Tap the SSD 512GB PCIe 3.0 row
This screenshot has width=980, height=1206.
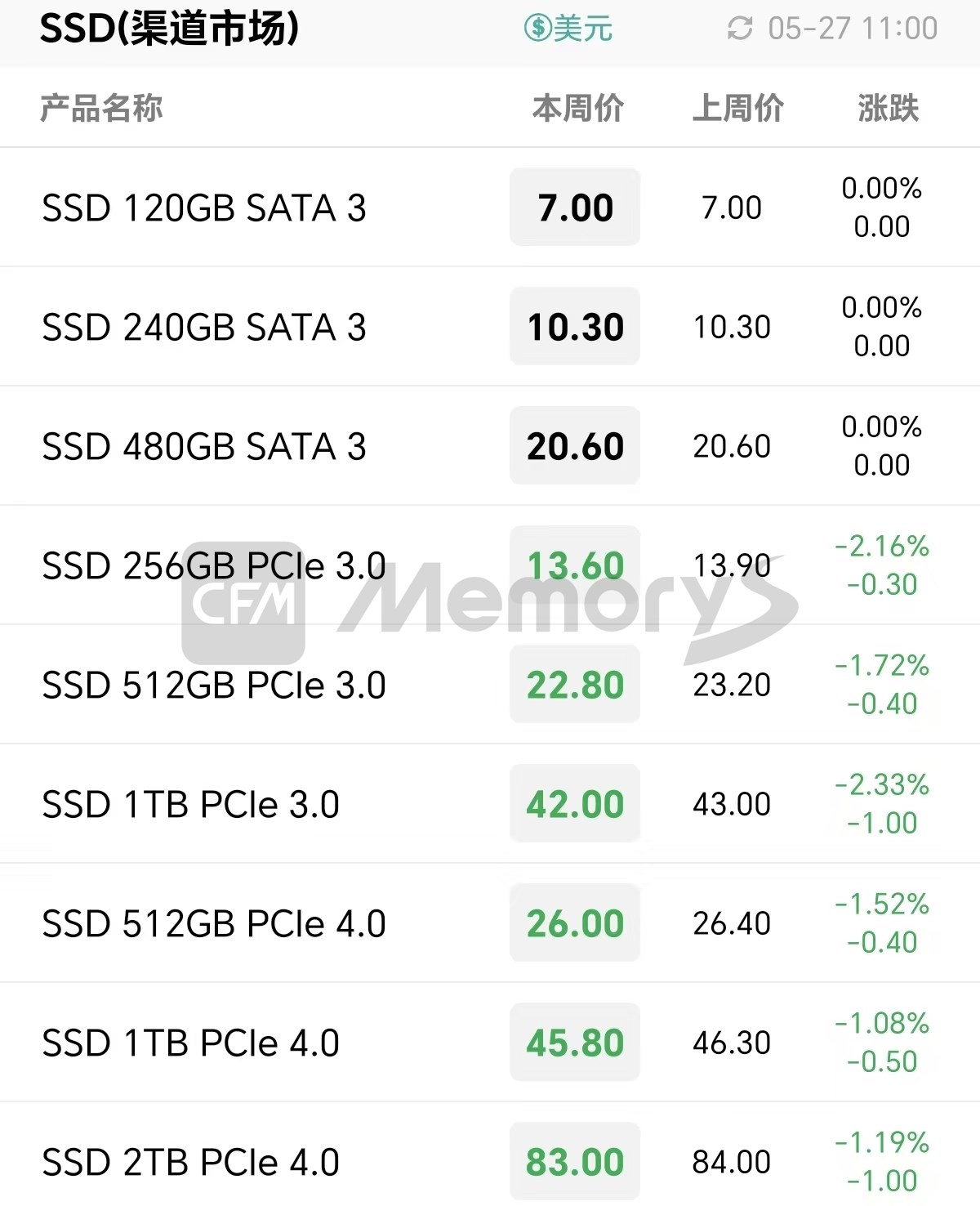[x=213, y=685]
